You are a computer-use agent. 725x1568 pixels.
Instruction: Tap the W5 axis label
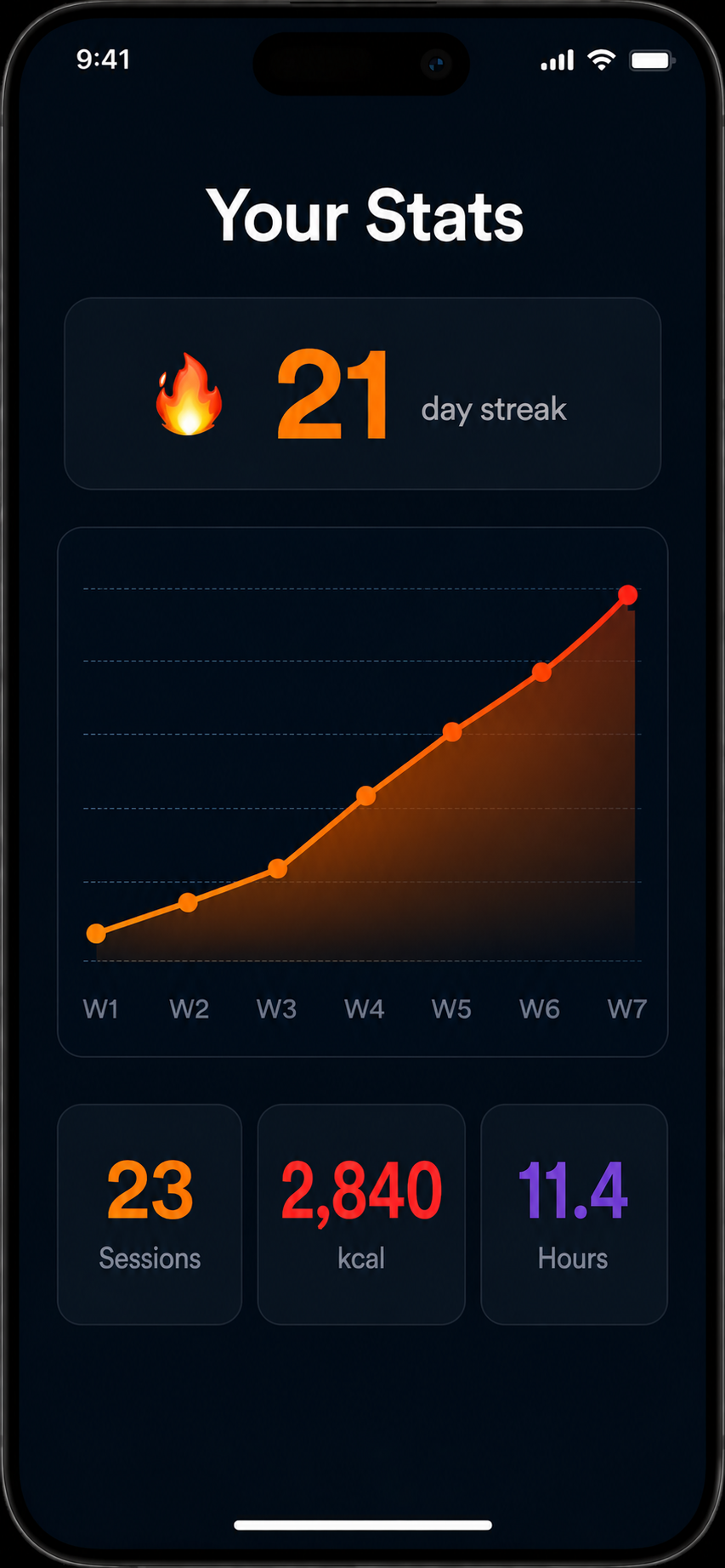click(x=451, y=1008)
